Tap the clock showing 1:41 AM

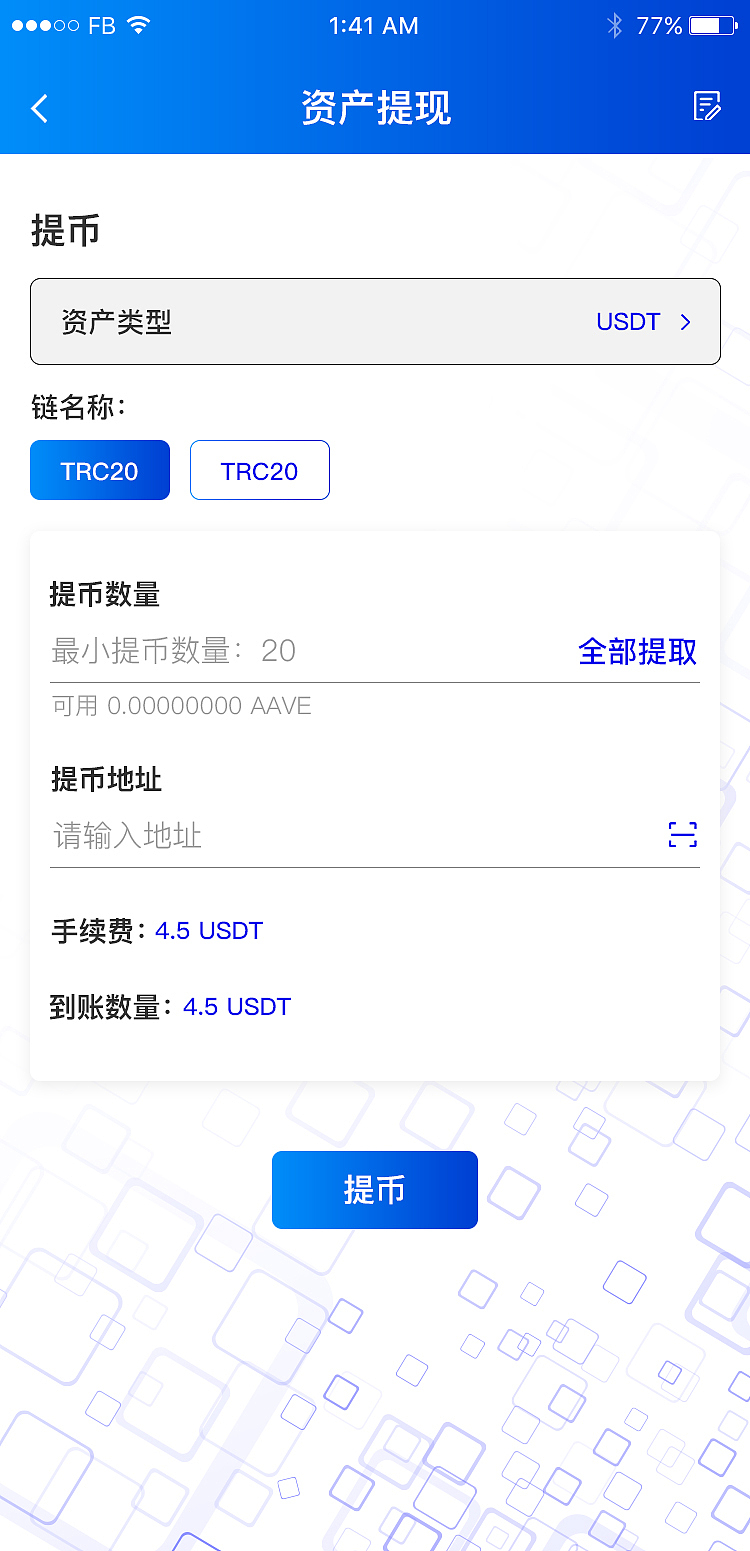click(x=374, y=25)
